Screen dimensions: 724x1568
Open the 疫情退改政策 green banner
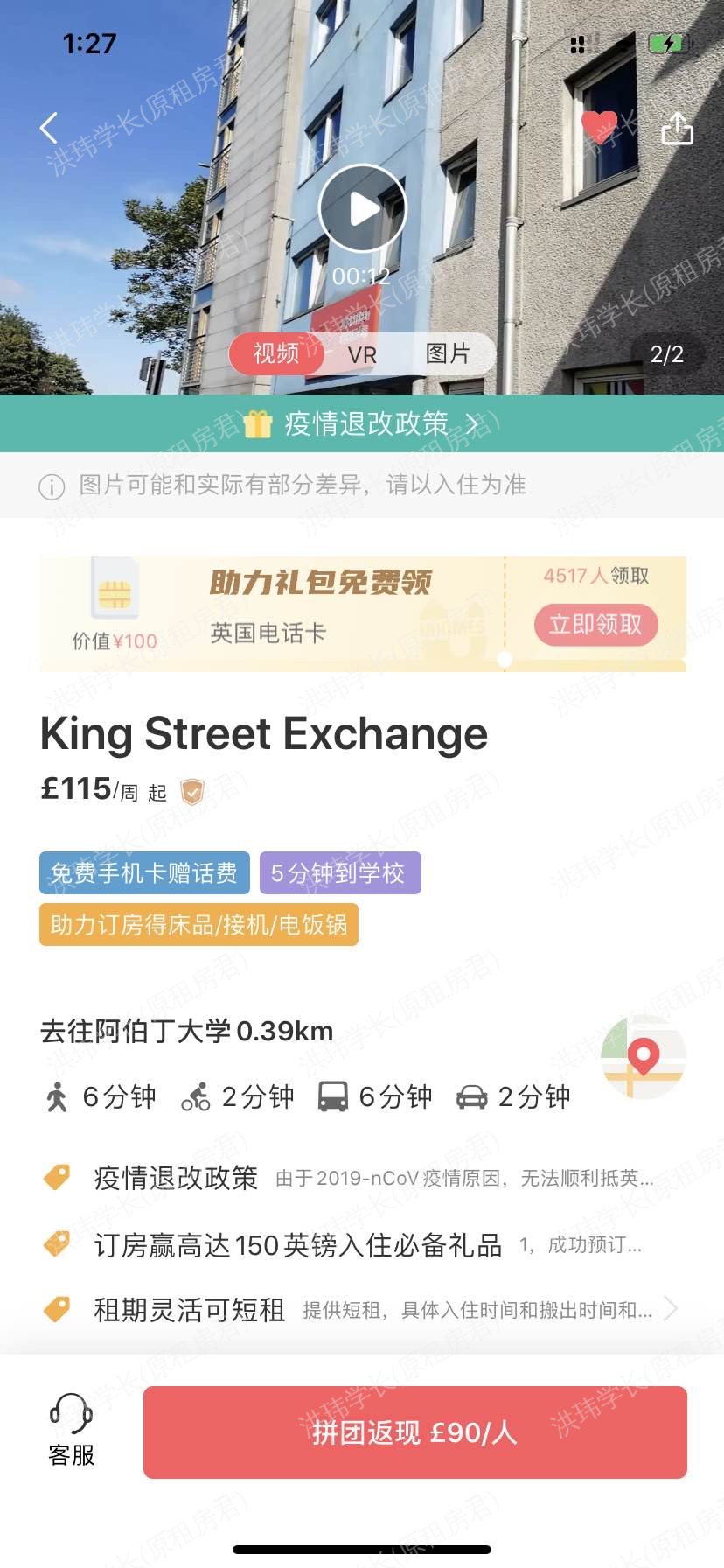coord(362,423)
